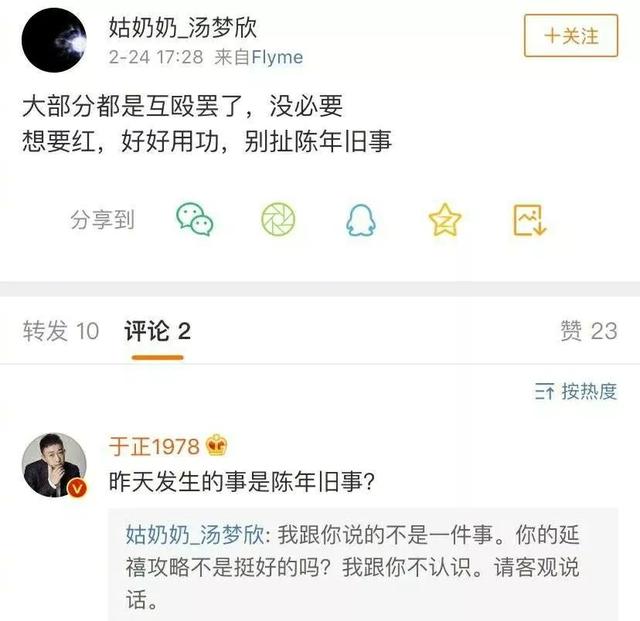Open the 赞 likes tab
Screen dimensions: 640x621
[x=588, y=331]
